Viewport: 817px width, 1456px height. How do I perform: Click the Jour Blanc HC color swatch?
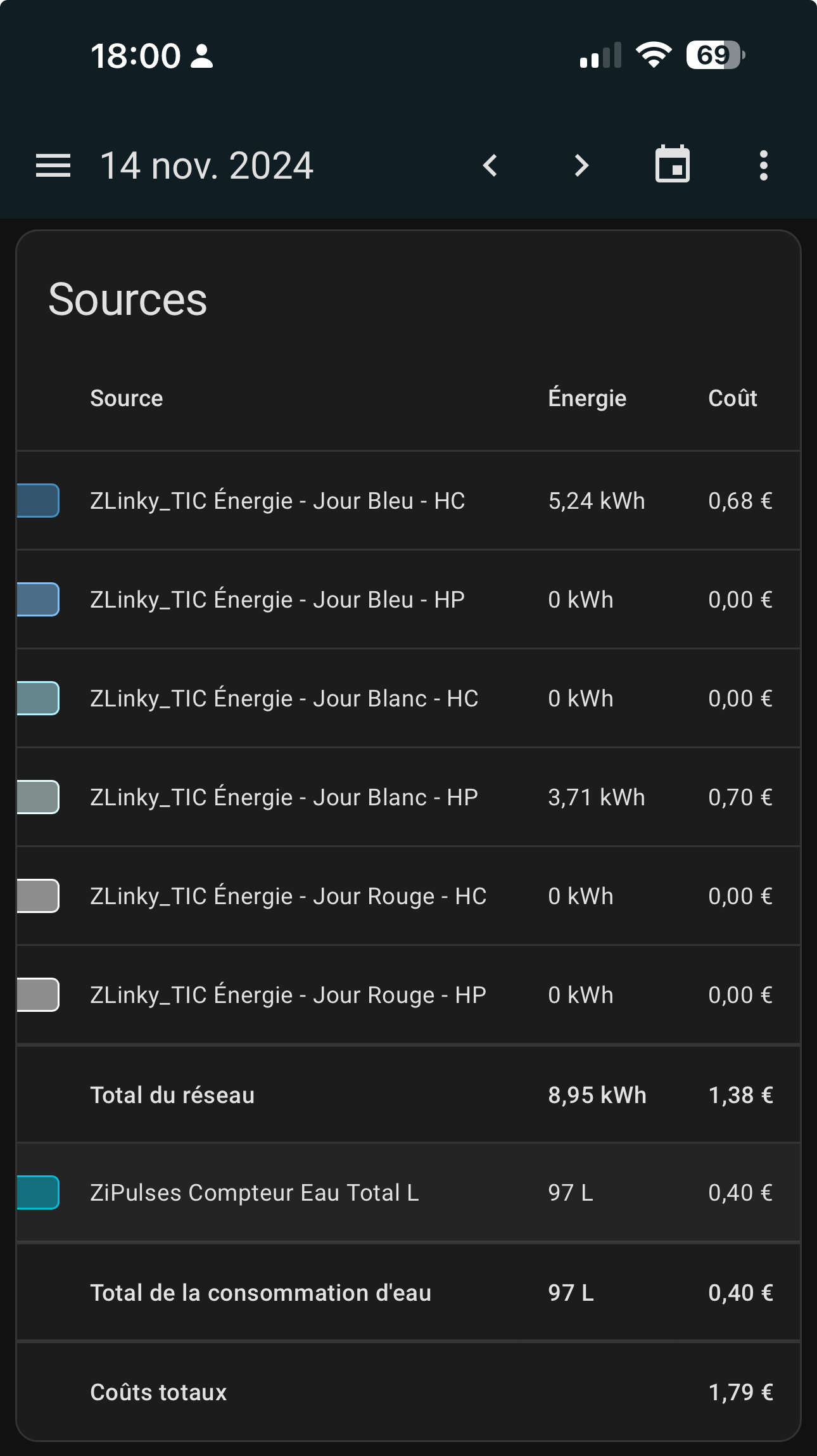tap(38, 698)
